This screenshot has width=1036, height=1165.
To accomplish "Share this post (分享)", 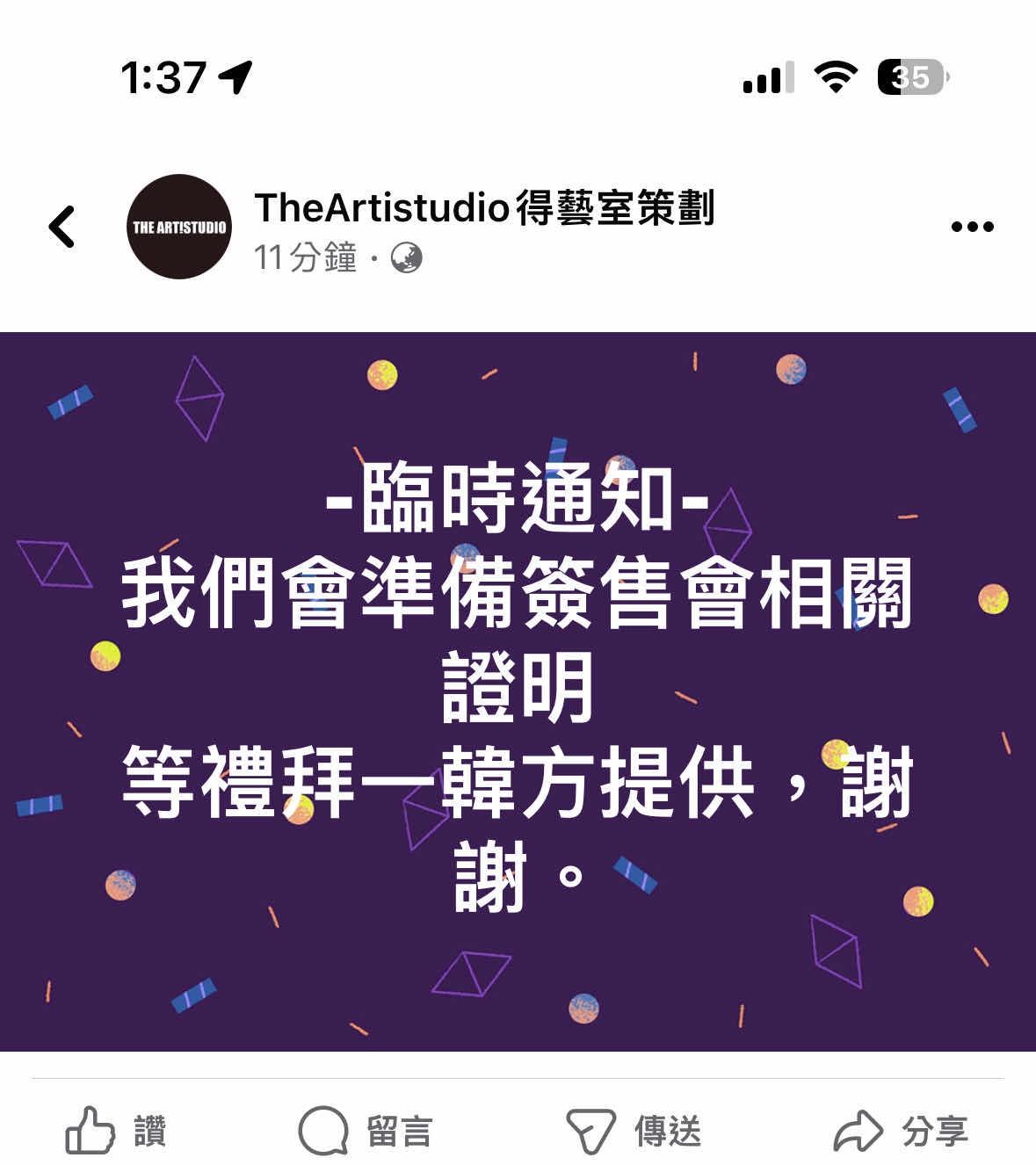I will 901,1131.
